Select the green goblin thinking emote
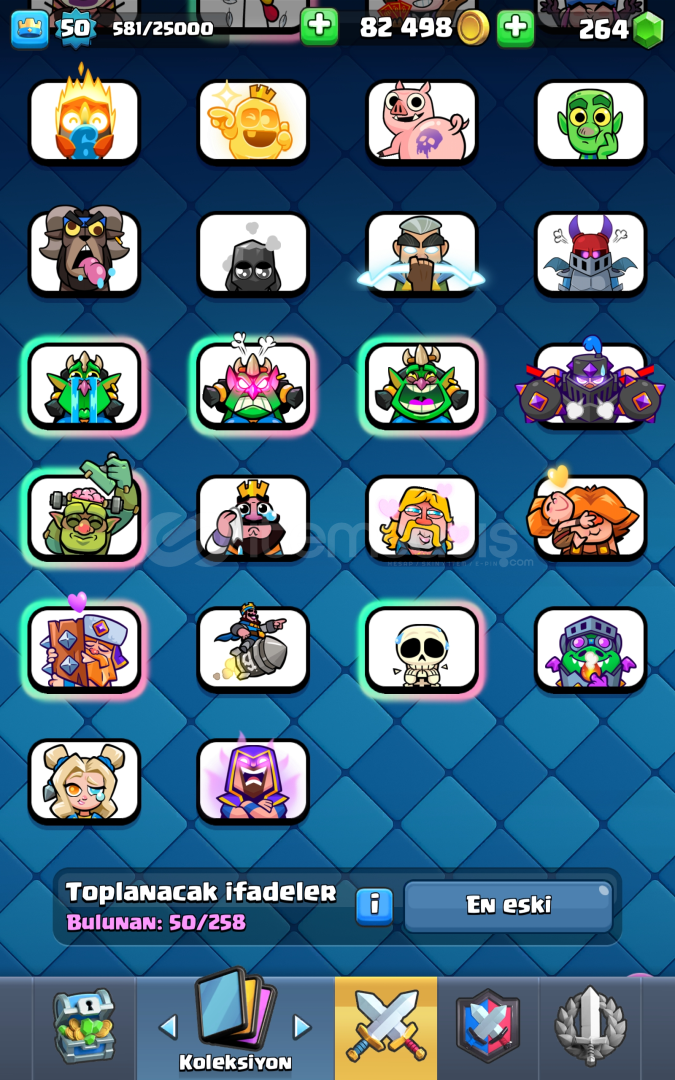Viewport: 675px width, 1080px height. 590,122
